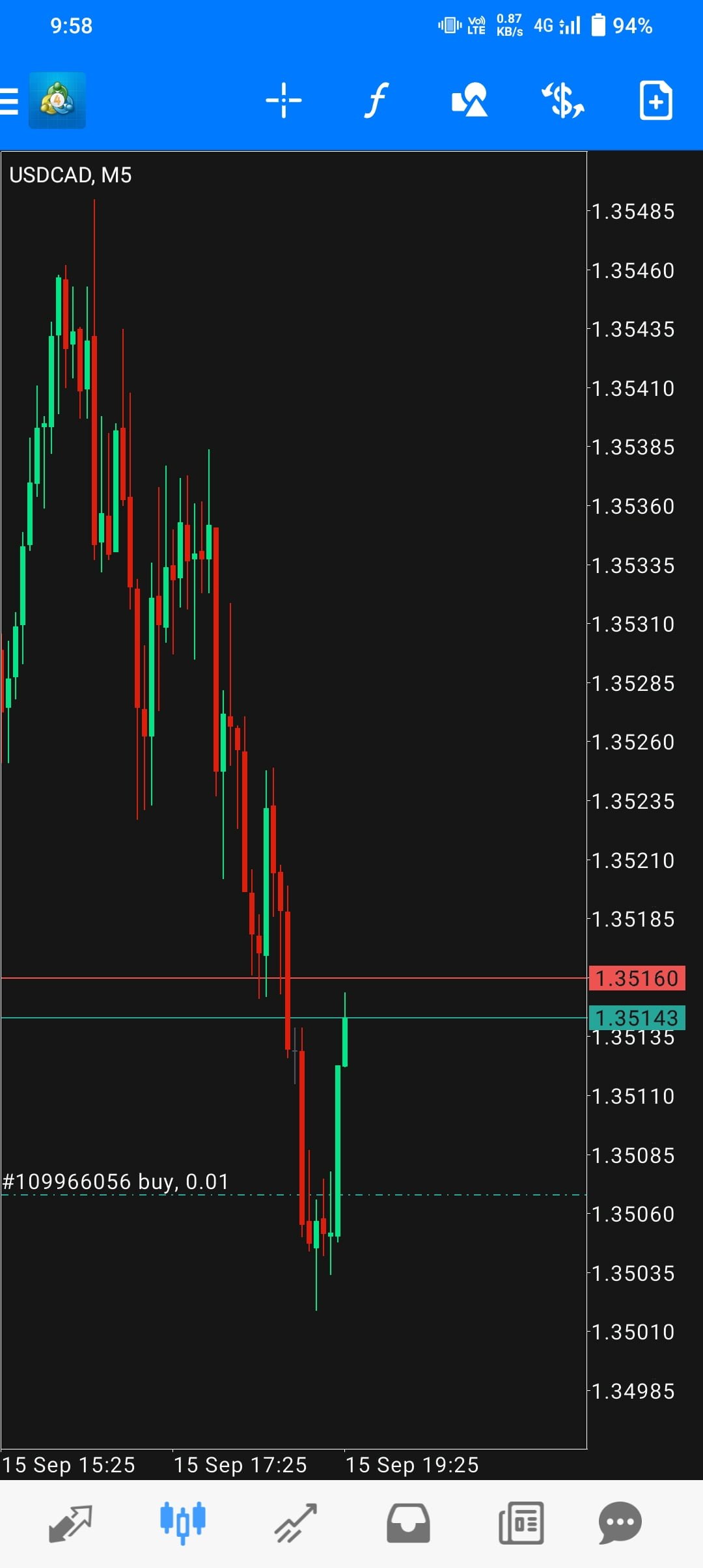Open the News tab
This screenshot has height=1568, width=703.
tap(521, 1524)
